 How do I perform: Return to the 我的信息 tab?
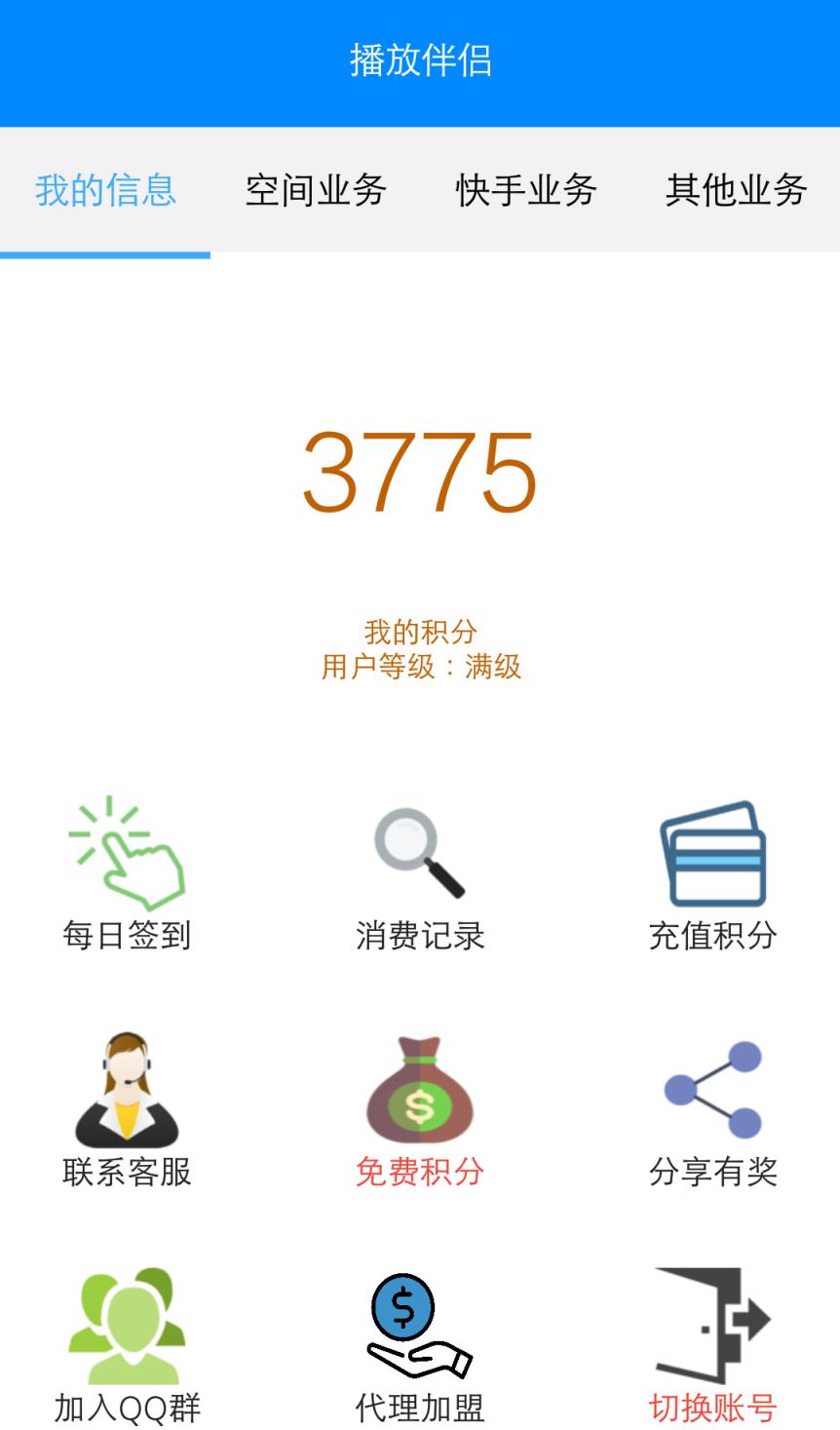[x=104, y=191]
